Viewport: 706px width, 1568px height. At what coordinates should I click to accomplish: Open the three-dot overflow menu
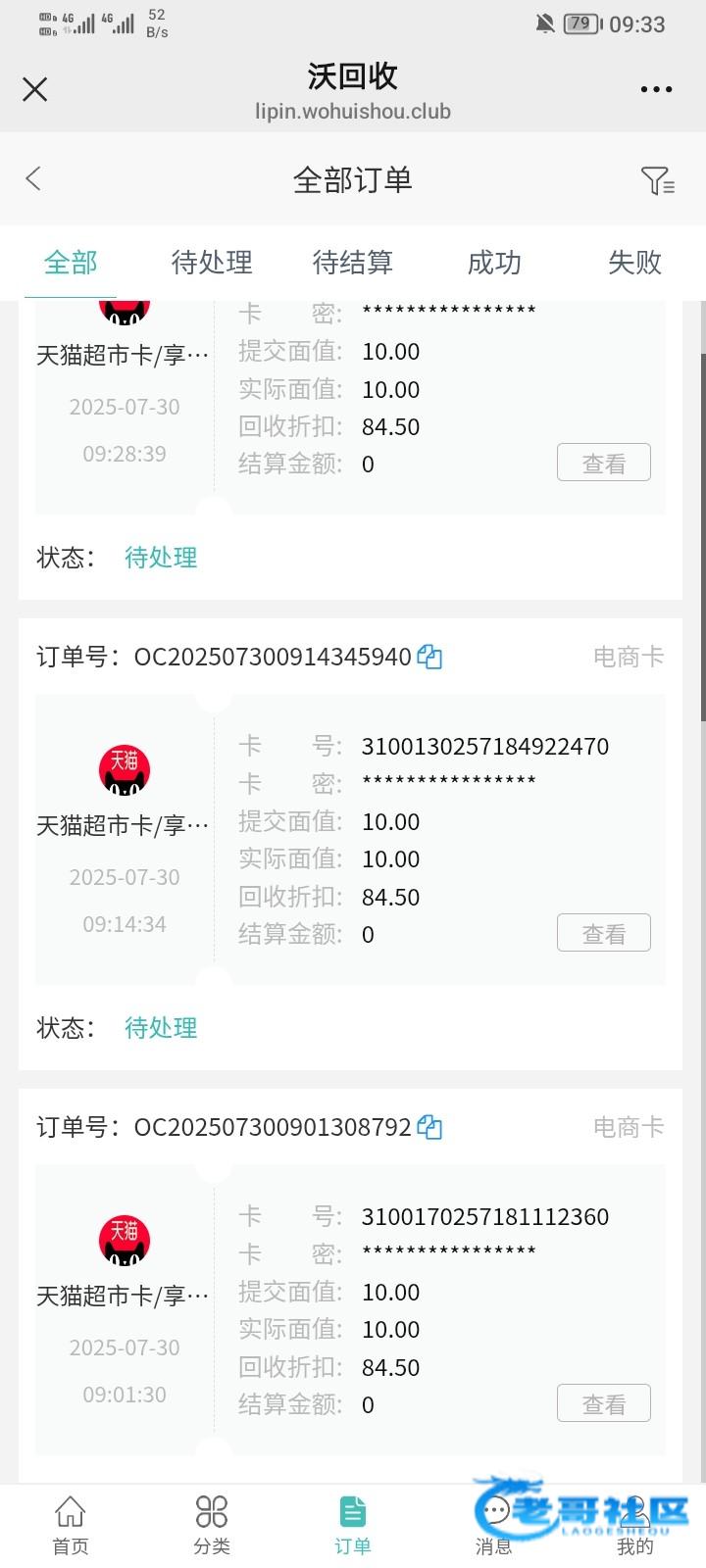point(656,89)
